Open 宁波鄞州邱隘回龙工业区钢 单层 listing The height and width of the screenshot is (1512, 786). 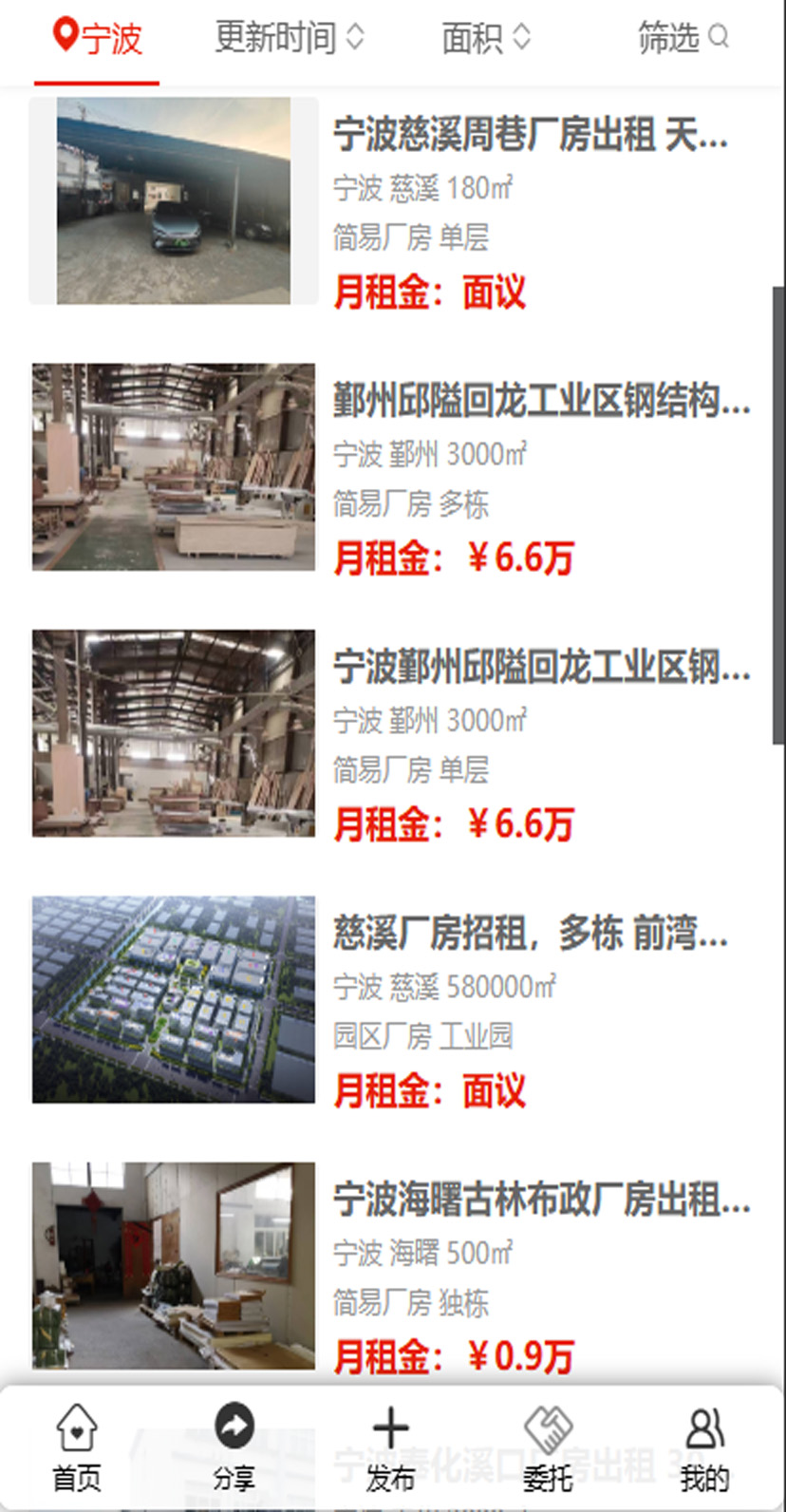click(x=539, y=668)
